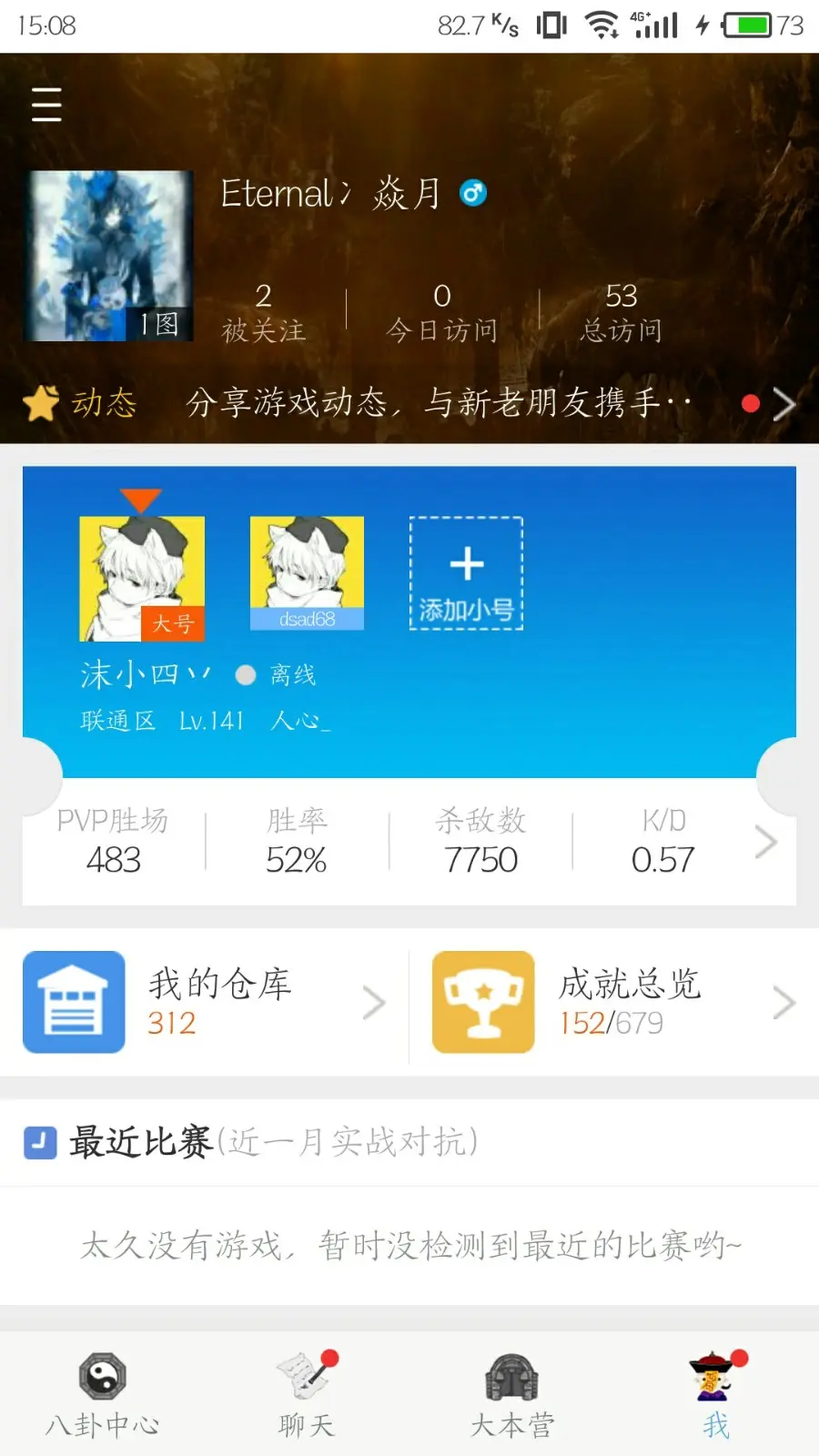819x1456 pixels.
Task: View the 被关注 followers count
Action: (x=263, y=312)
